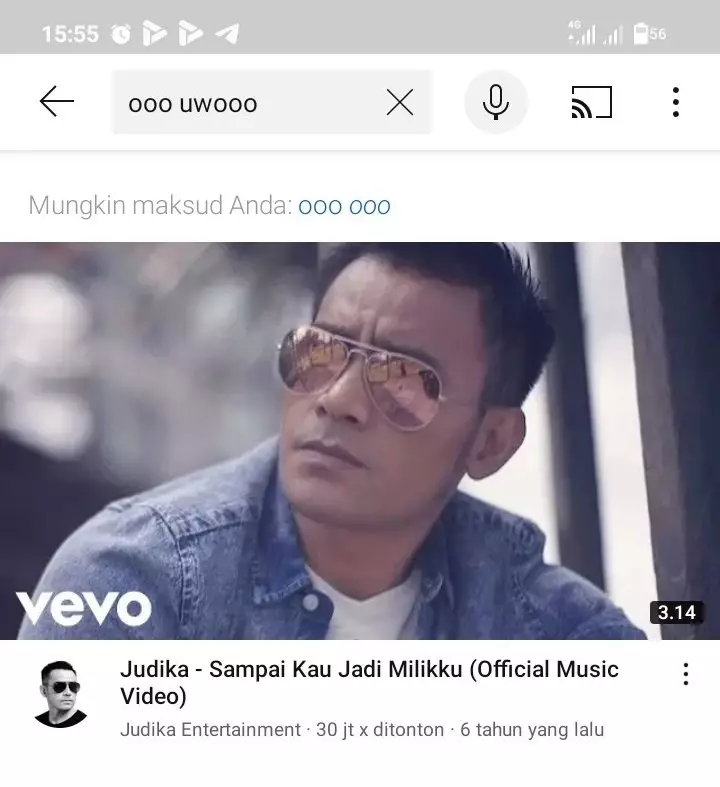Open more options for the Judika video
Image resolution: width=720 pixels, height=787 pixels.
click(x=685, y=674)
